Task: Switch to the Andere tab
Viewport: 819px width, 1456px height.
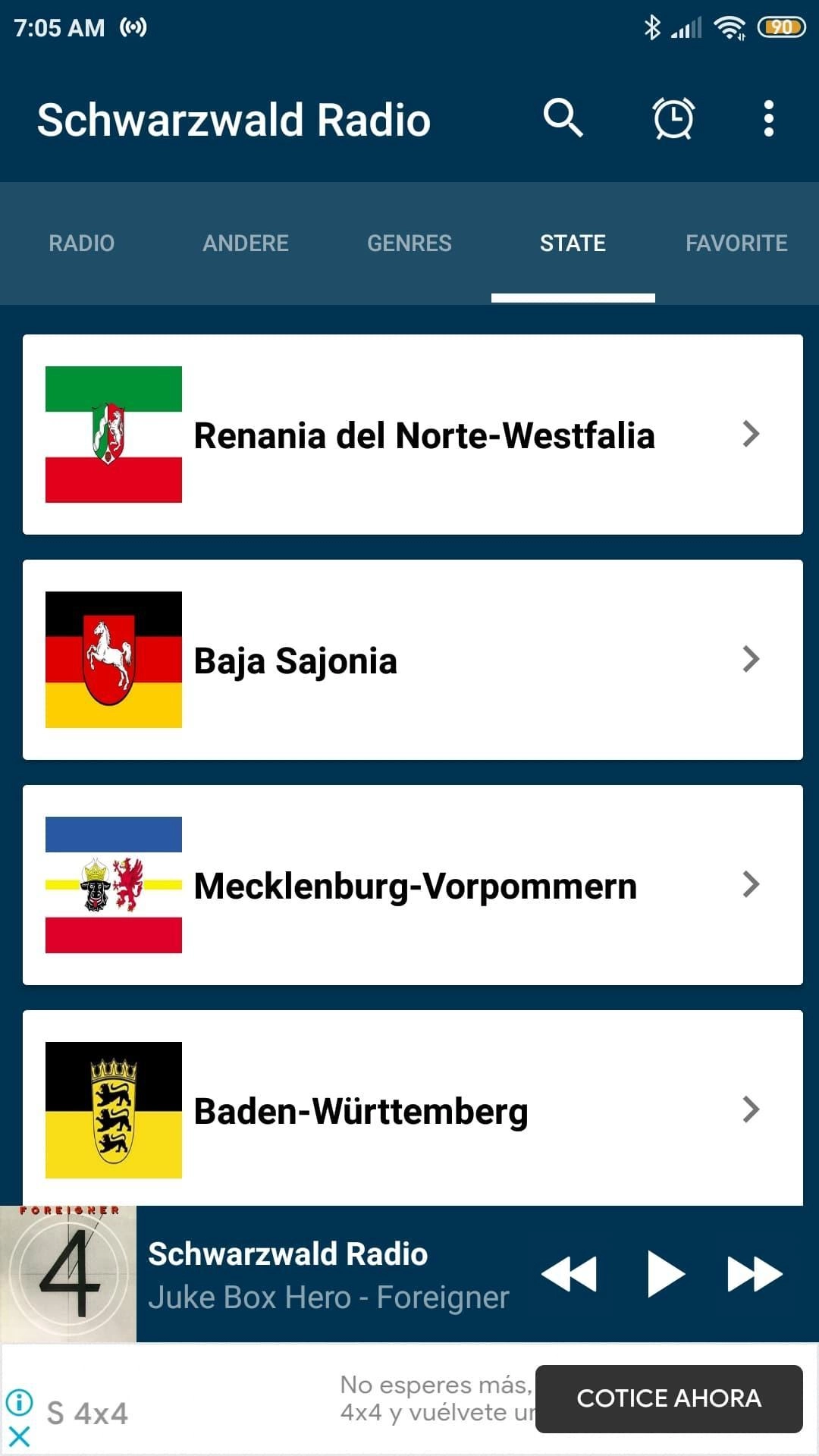Action: [x=246, y=243]
